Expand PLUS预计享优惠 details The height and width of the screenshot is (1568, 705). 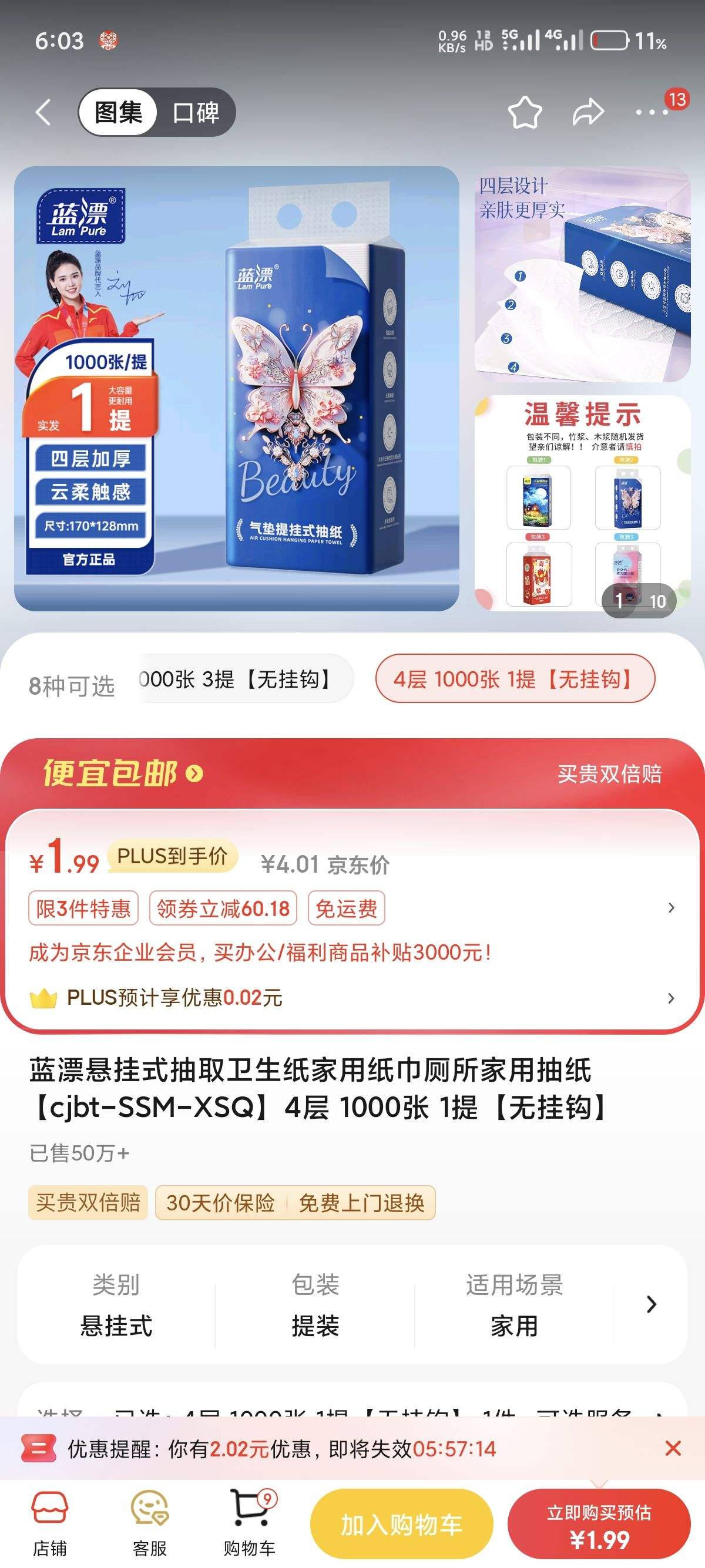(x=670, y=997)
